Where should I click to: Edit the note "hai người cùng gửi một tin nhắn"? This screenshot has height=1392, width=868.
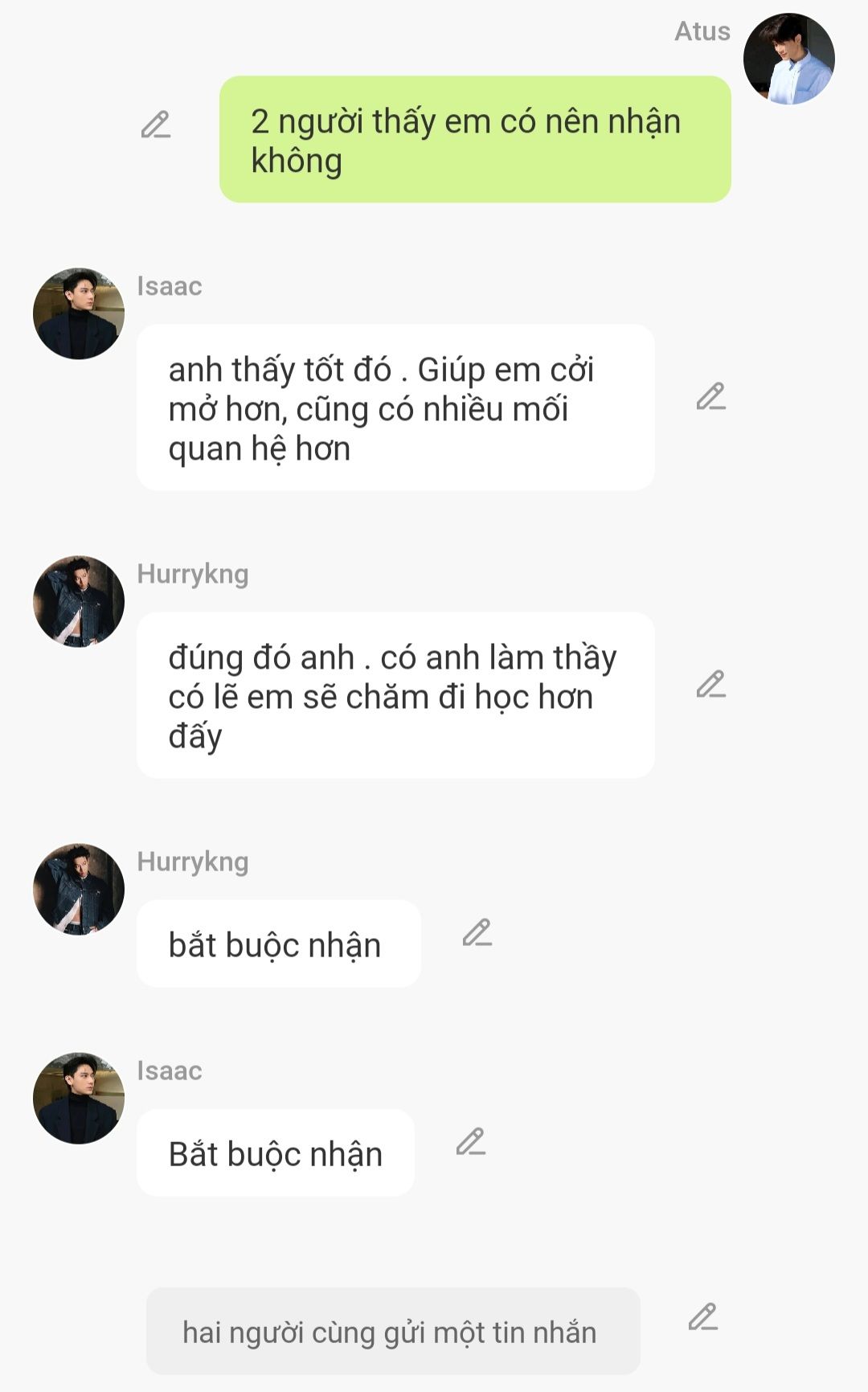(x=703, y=1316)
